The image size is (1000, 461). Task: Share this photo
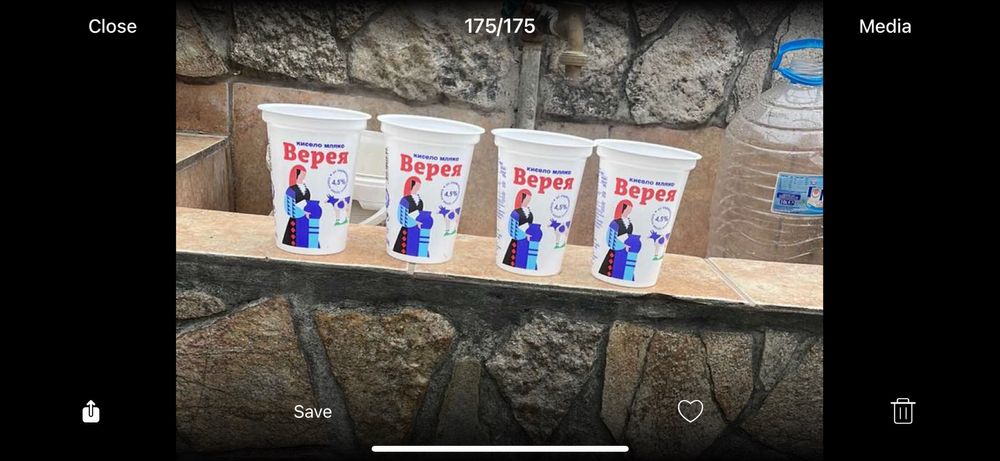(x=91, y=411)
